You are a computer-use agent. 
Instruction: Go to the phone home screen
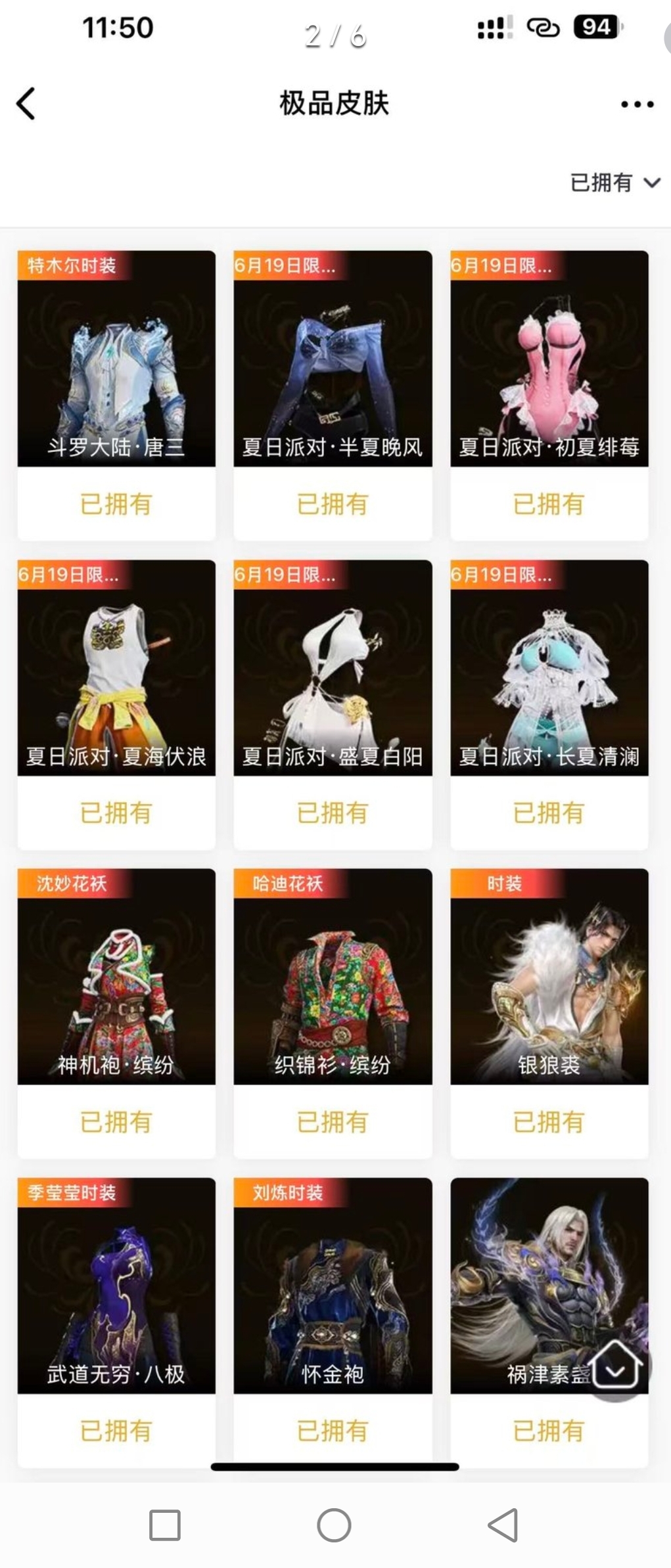(334, 1525)
